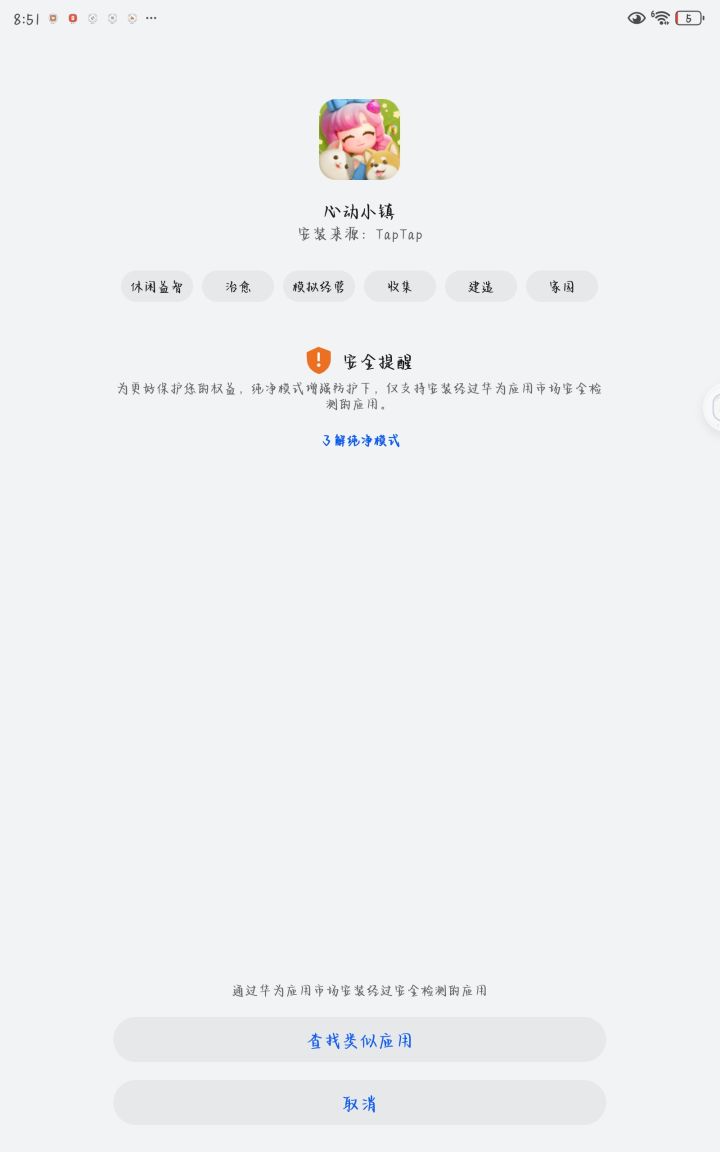Select the 休闲益智 category tag
720x1152 pixels.
coord(156,286)
